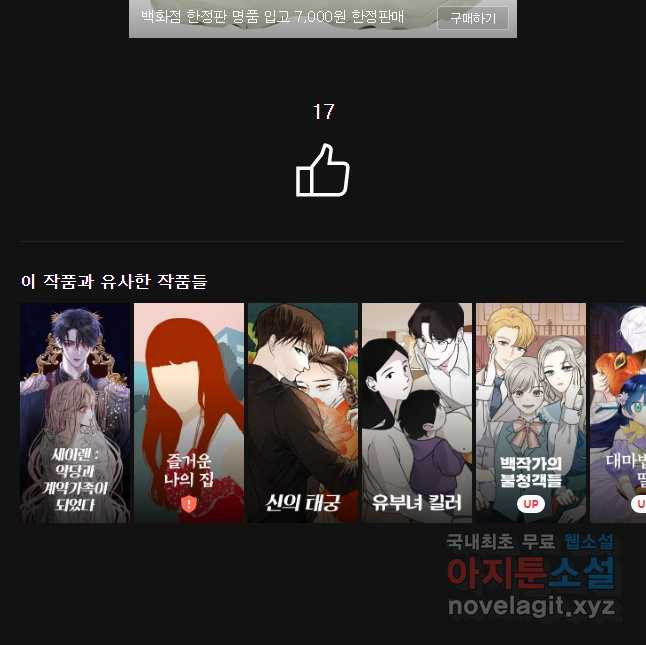
Task: Like this episode with the thumbs-up icon
Action: click(322, 171)
